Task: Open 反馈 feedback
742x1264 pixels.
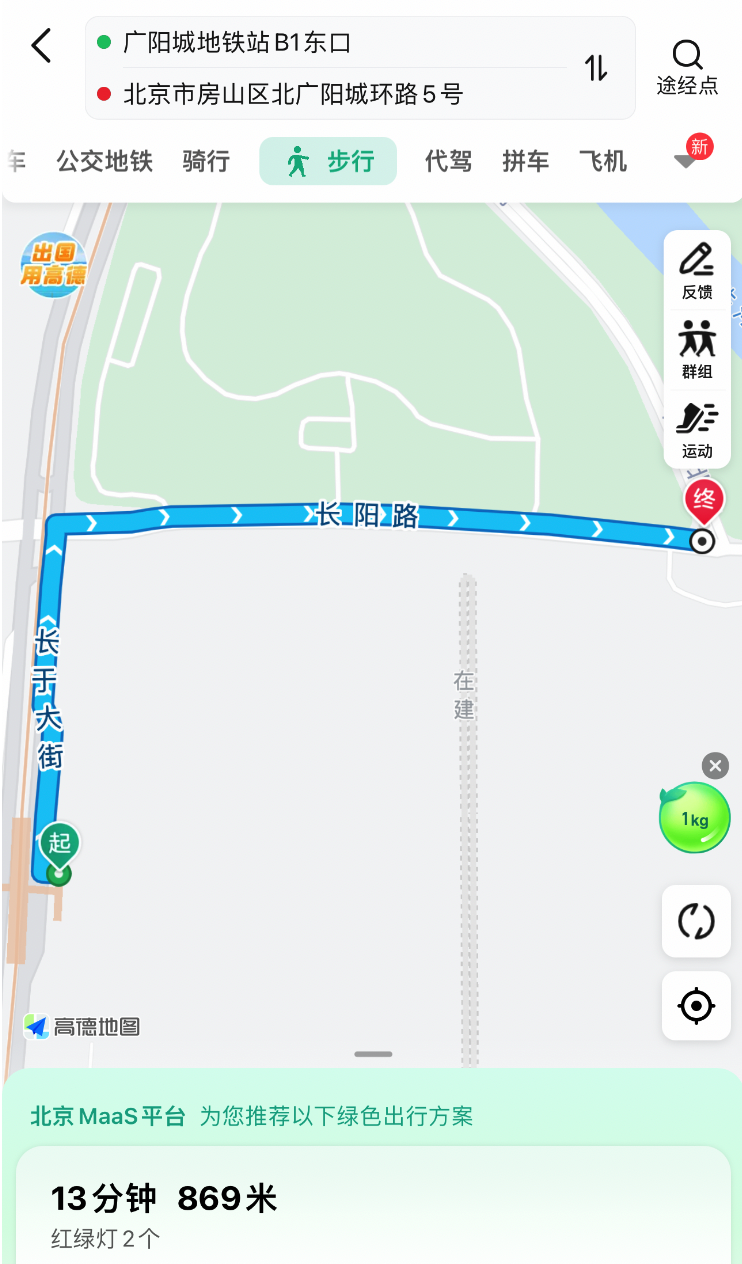Action: point(697,269)
